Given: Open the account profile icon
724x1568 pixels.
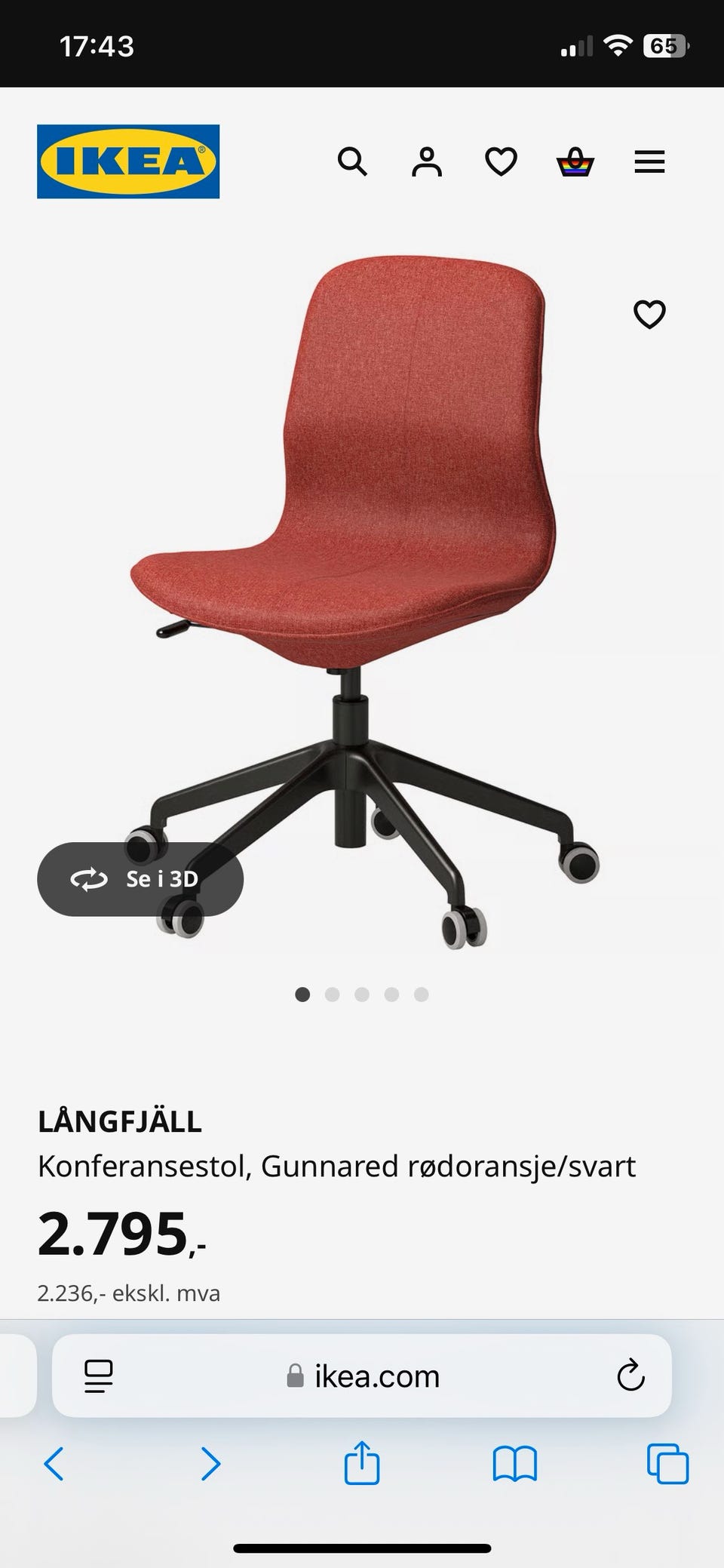Looking at the screenshot, I should pos(426,161).
